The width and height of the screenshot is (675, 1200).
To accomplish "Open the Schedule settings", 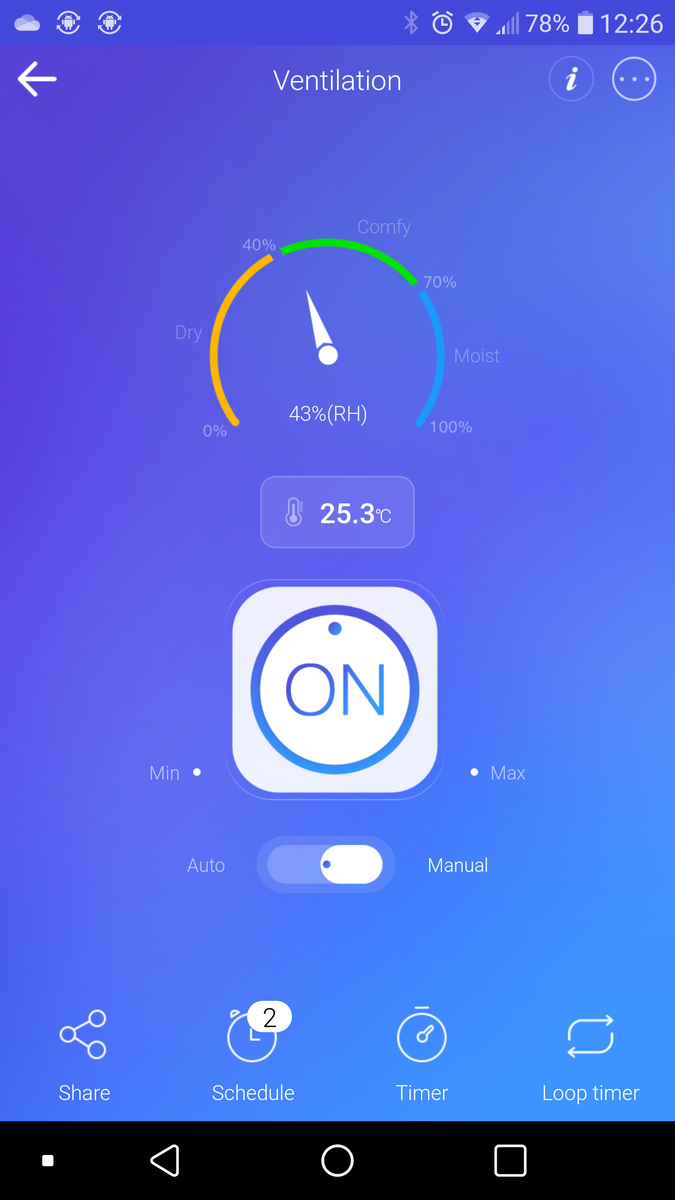I will [x=253, y=1055].
